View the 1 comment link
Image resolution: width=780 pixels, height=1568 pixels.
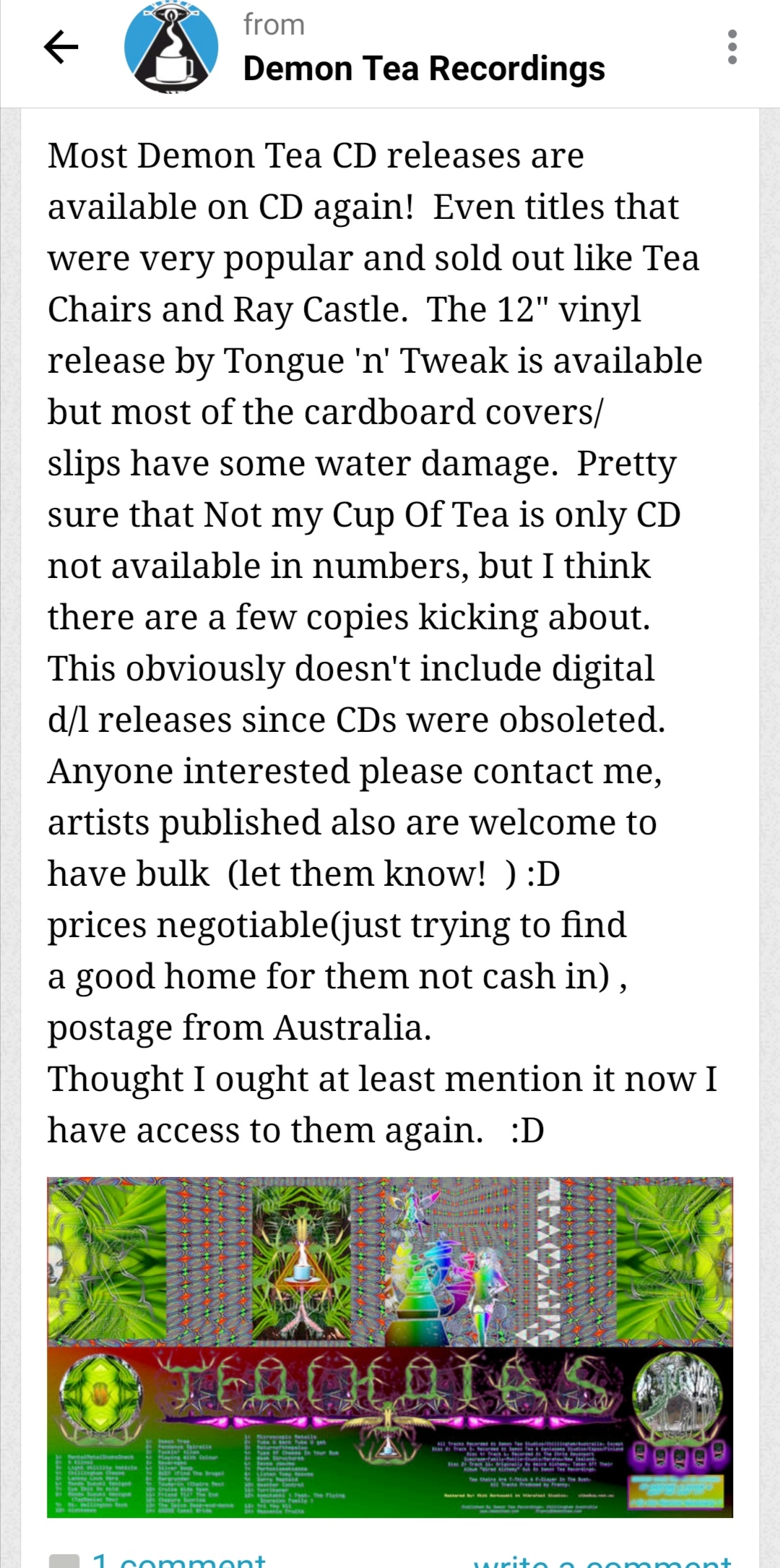[x=179, y=1561]
